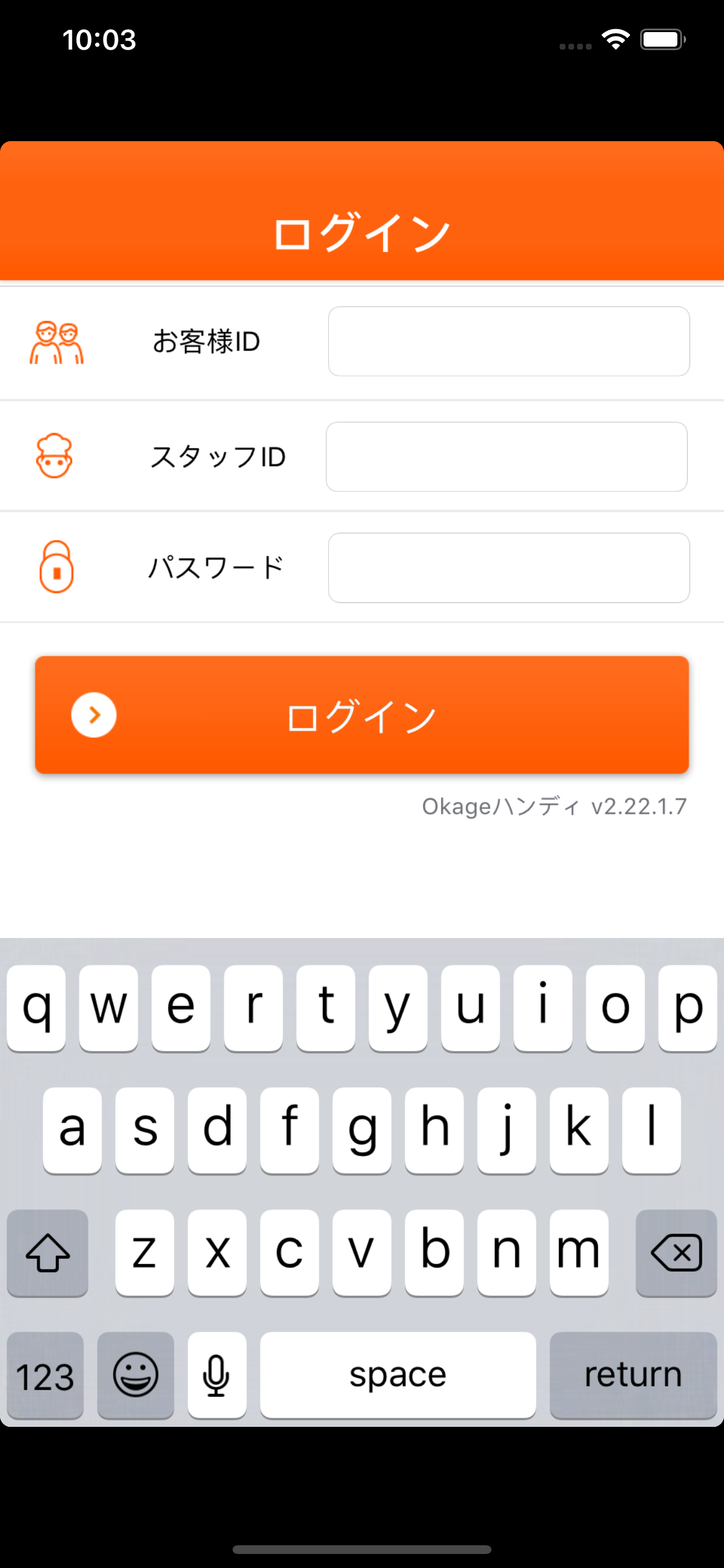The height and width of the screenshot is (1568, 724).
Task: Tap the emoji icon on the keyboard
Action: pos(135,1374)
